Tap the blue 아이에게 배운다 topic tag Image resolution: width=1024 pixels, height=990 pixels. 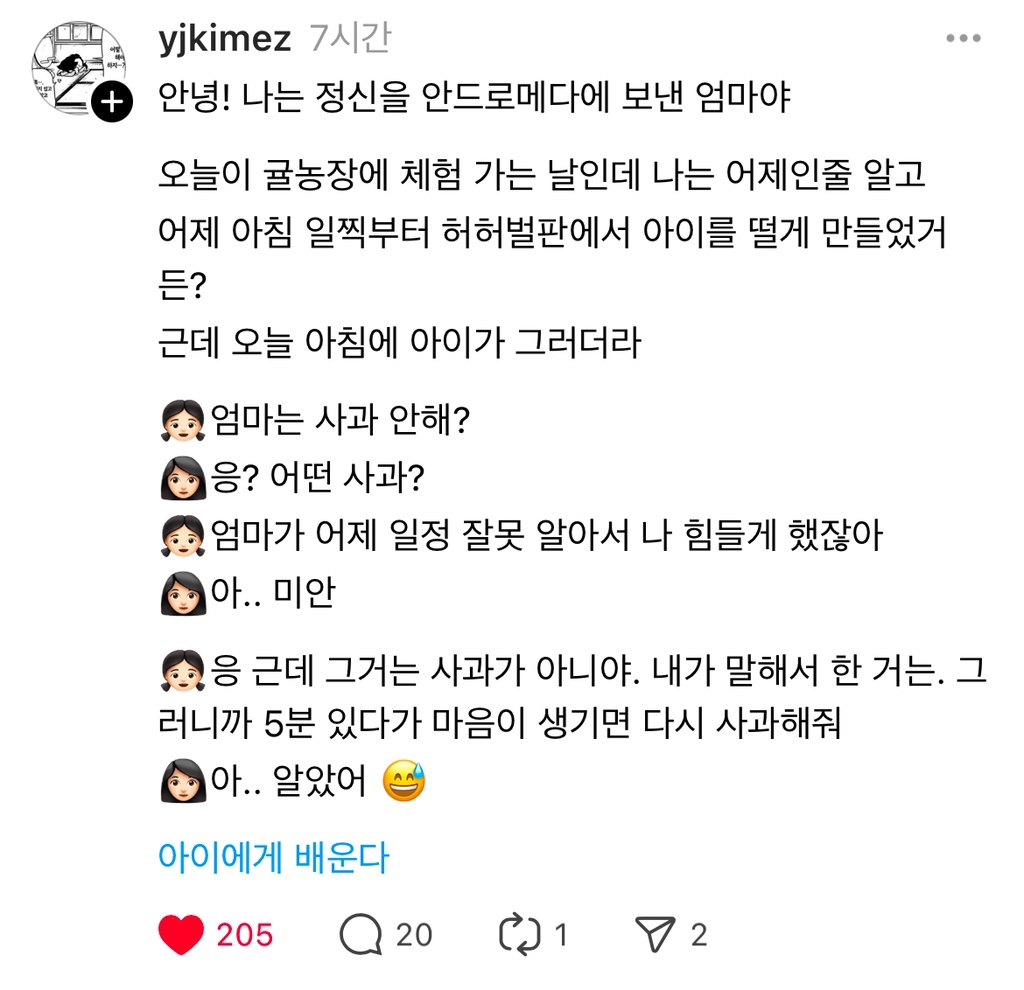(x=273, y=857)
